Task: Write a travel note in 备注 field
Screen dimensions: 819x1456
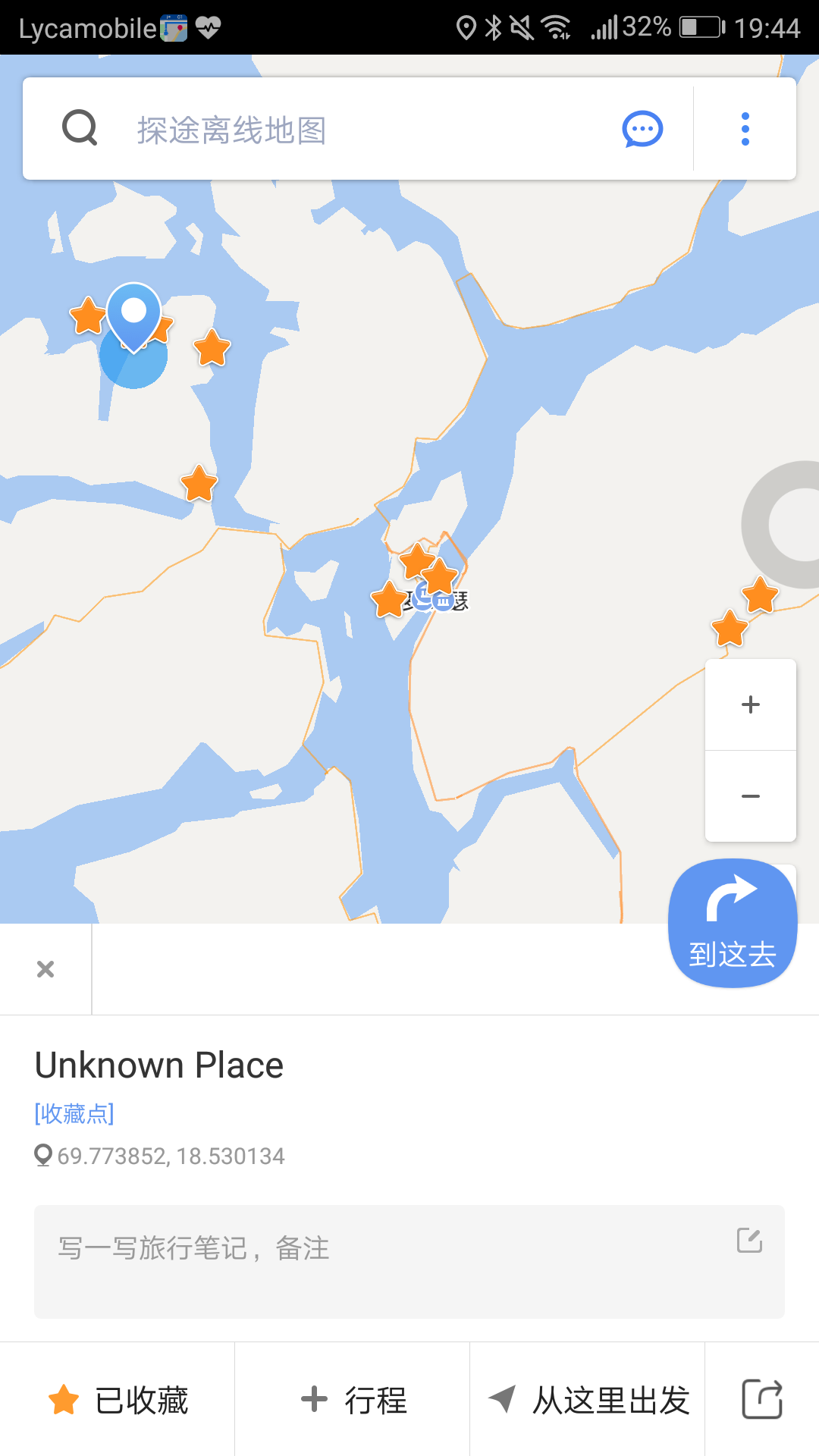Action: coord(409,1261)
